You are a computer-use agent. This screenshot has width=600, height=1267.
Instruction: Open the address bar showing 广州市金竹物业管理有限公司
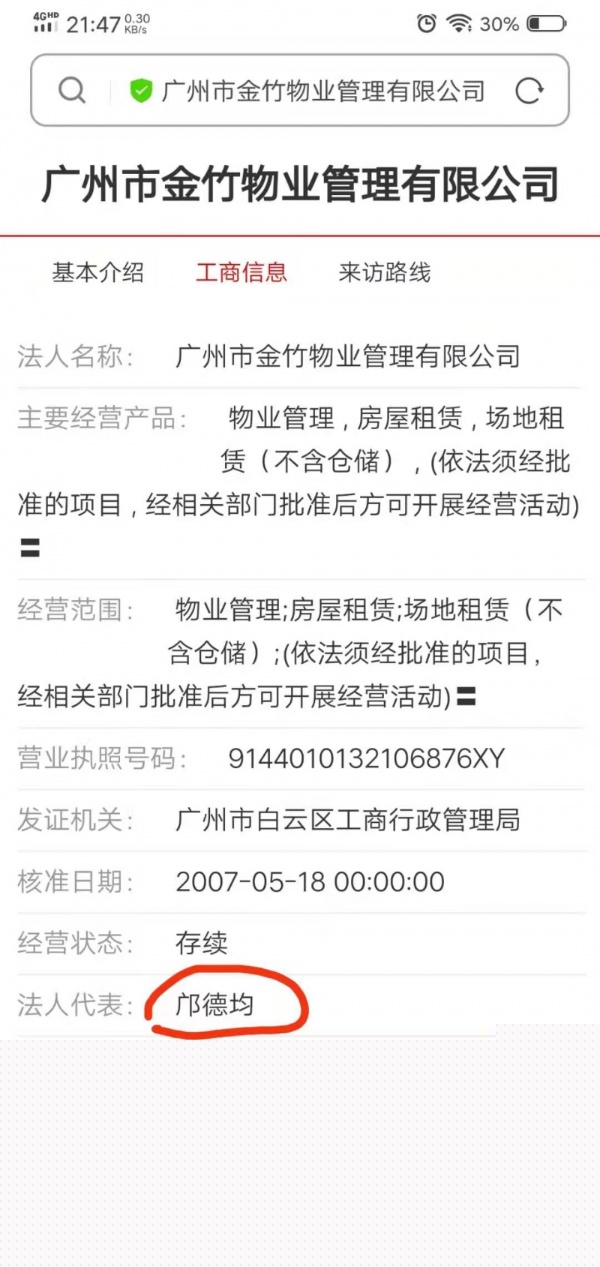click(322, 91)
